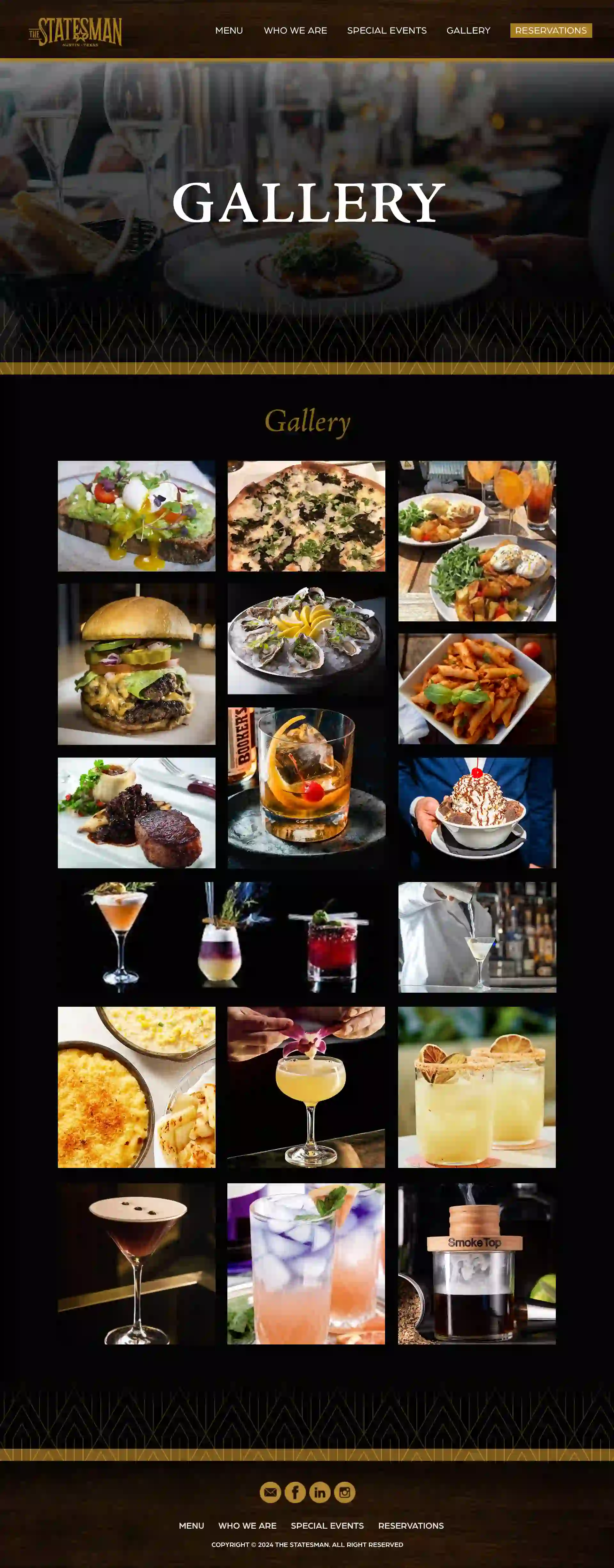View the pizza image
Image resolution: width=614 pixels, height=1568 pixels.
pos(306,516)
